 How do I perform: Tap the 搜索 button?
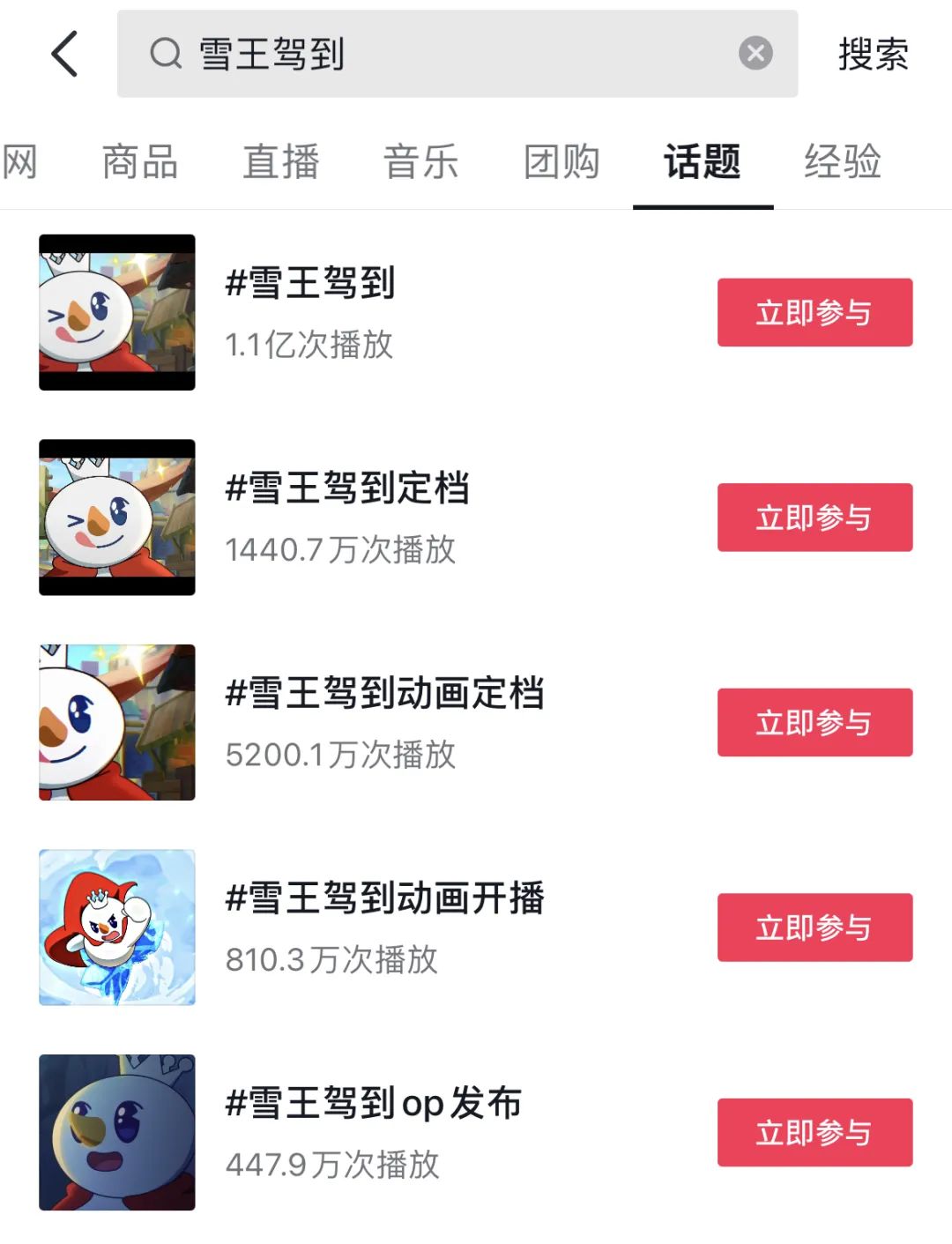point(873,54)
